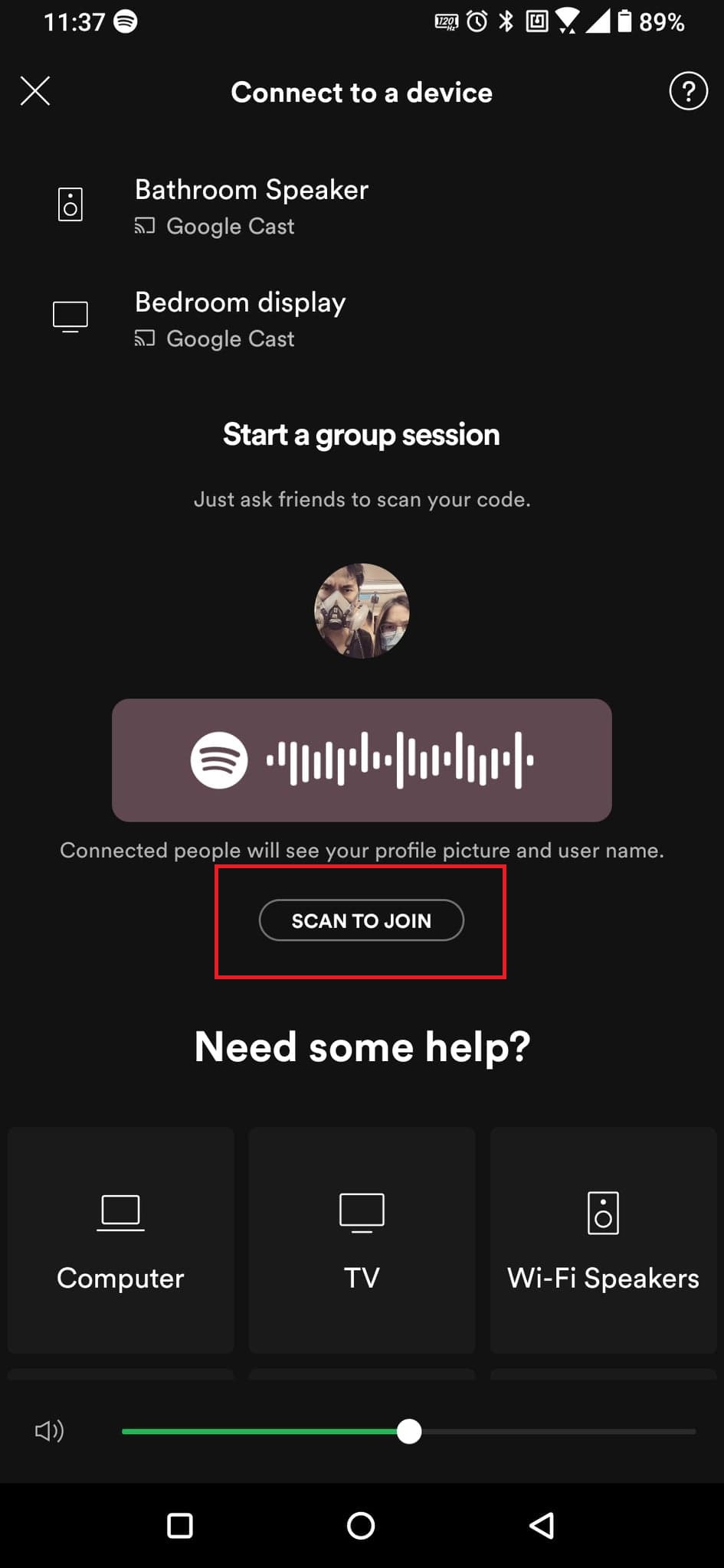The width and height of the screenshot is (724, 1568).
Task: Open Wi-Fi Speakers help card
Action: click(603, 1239)
